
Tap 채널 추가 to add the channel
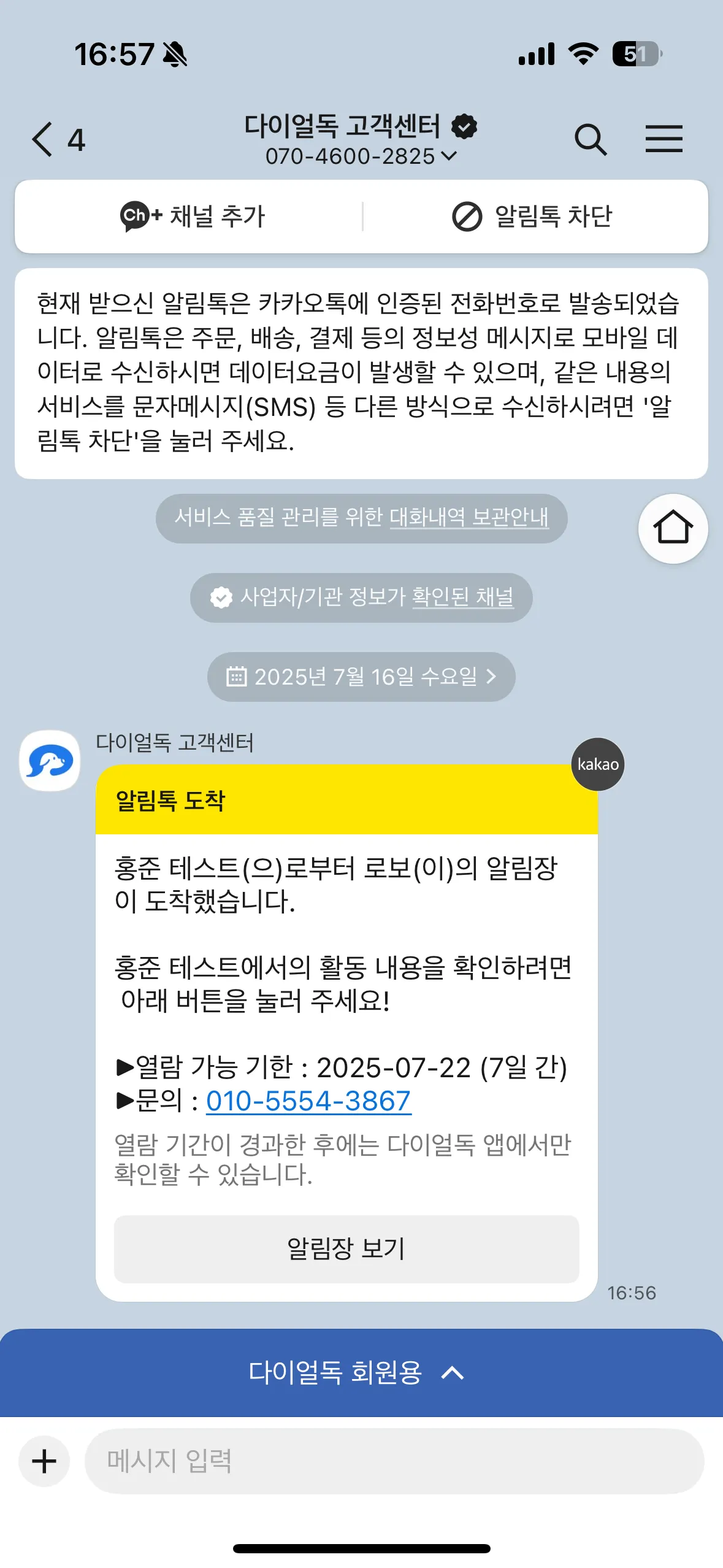coord(193,217)
